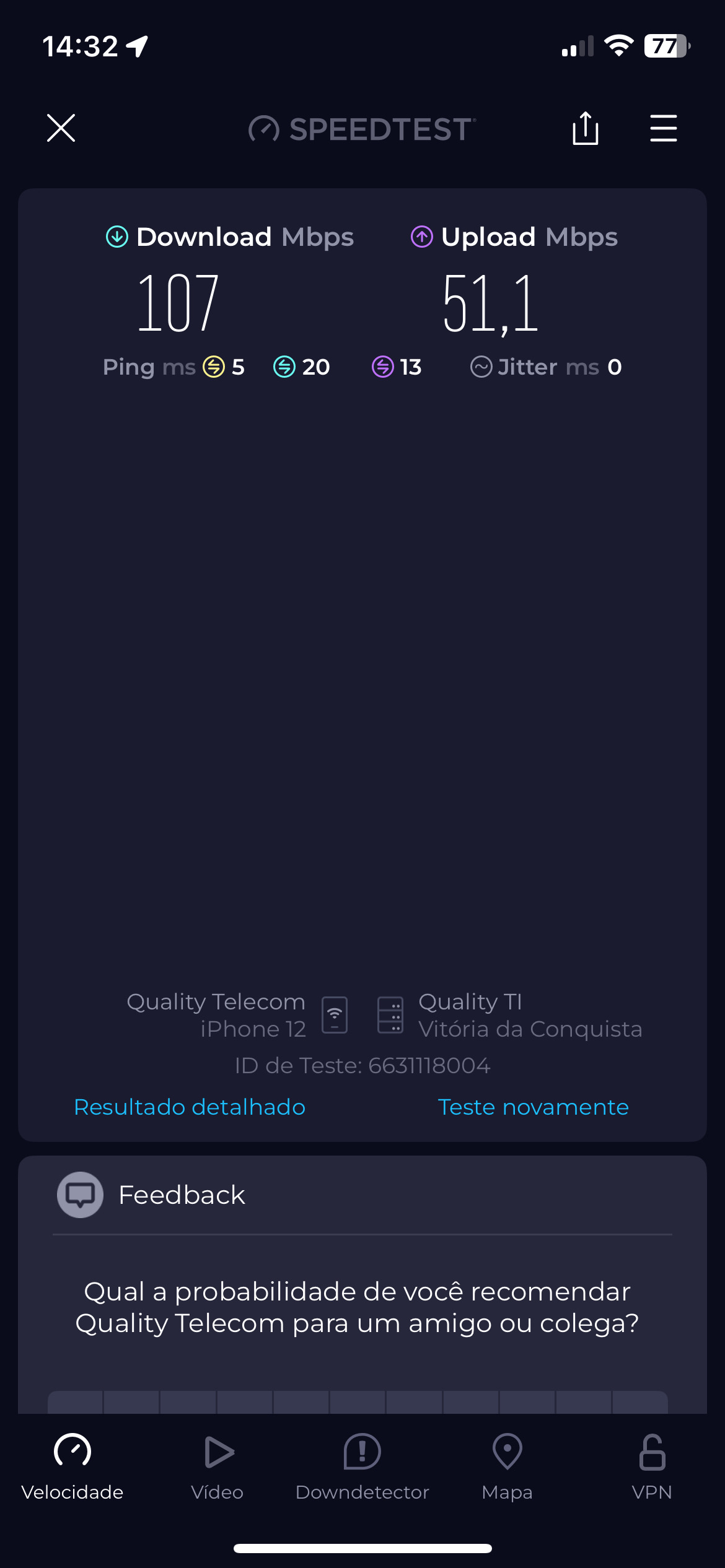Open the Downdetector tab

pos(362,1466)
